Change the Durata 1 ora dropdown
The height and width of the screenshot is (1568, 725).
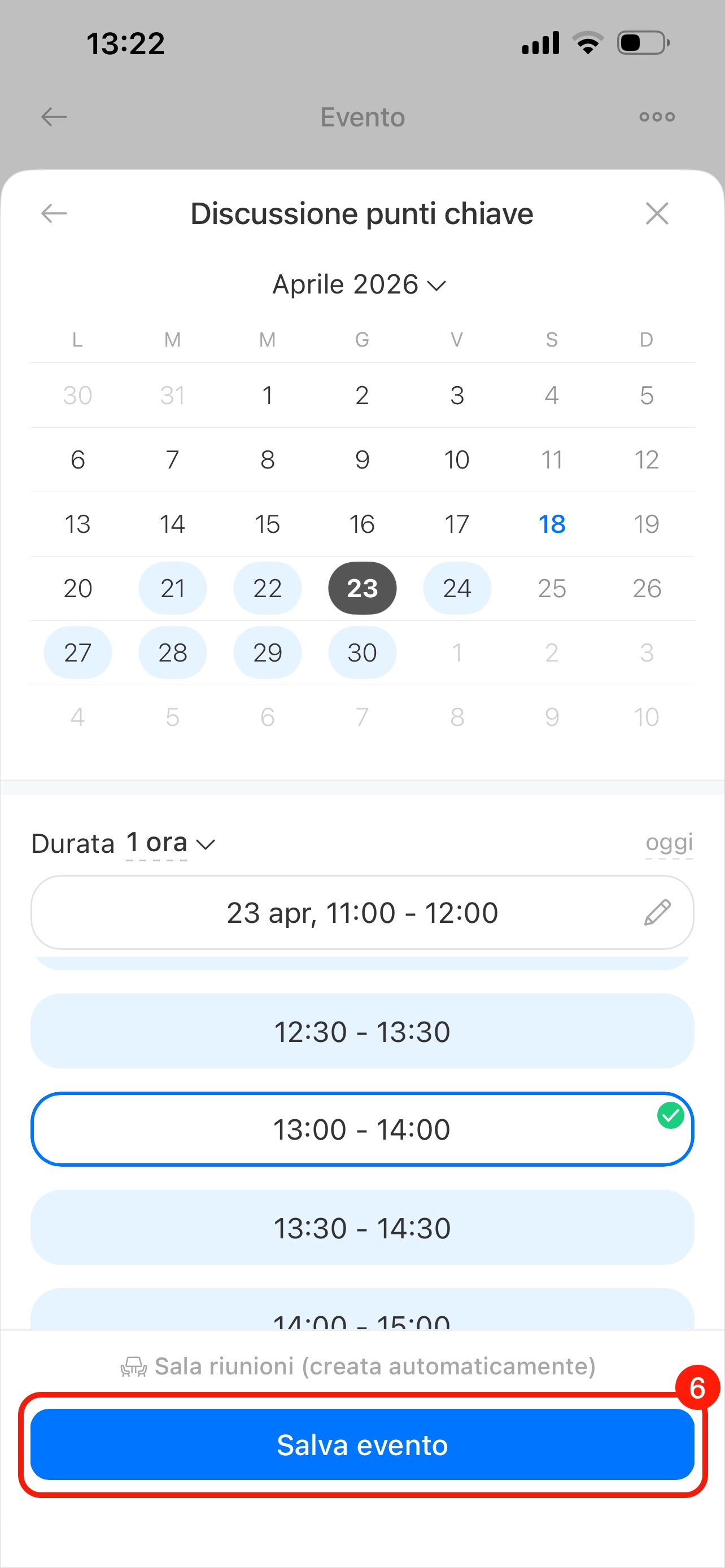[x=169, y=844]
